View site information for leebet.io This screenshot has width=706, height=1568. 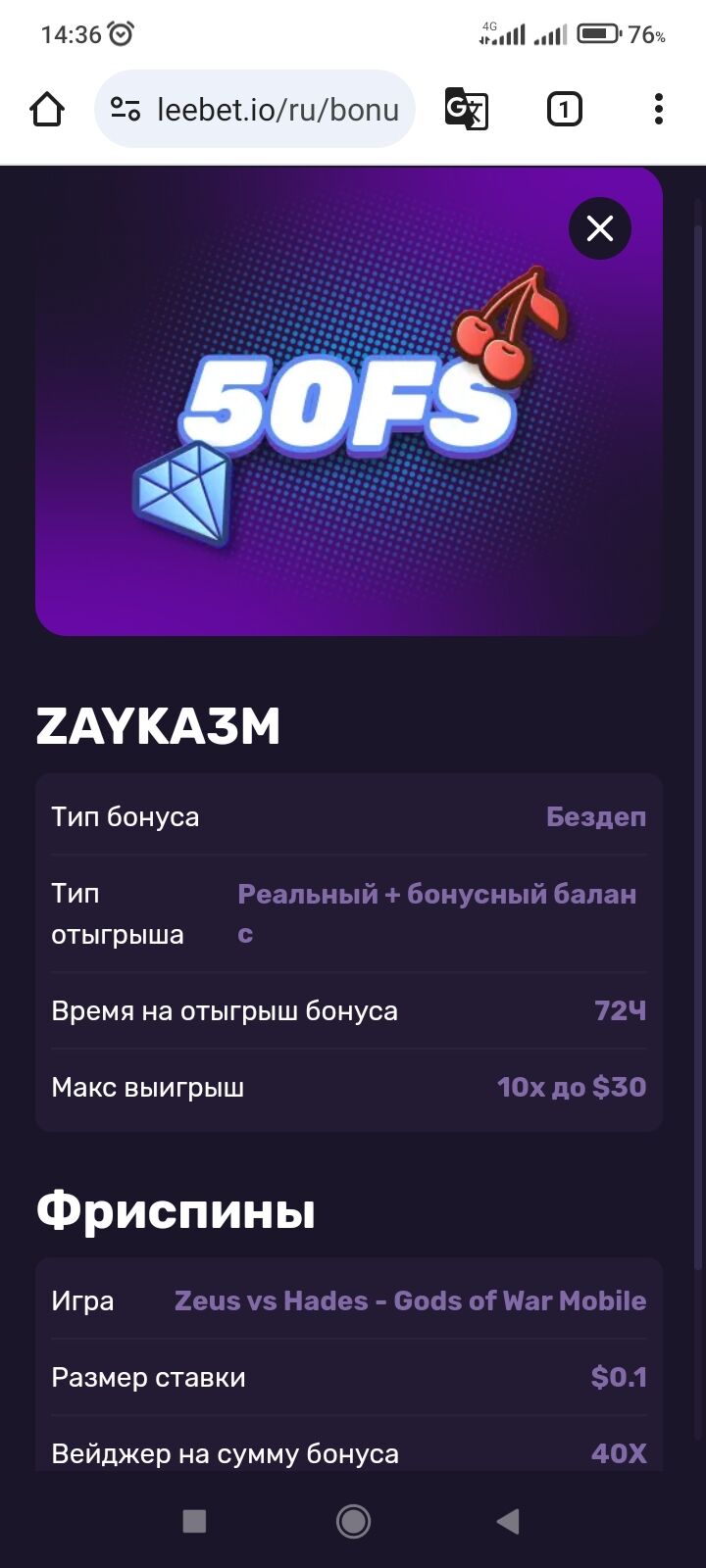pos(126,109)
